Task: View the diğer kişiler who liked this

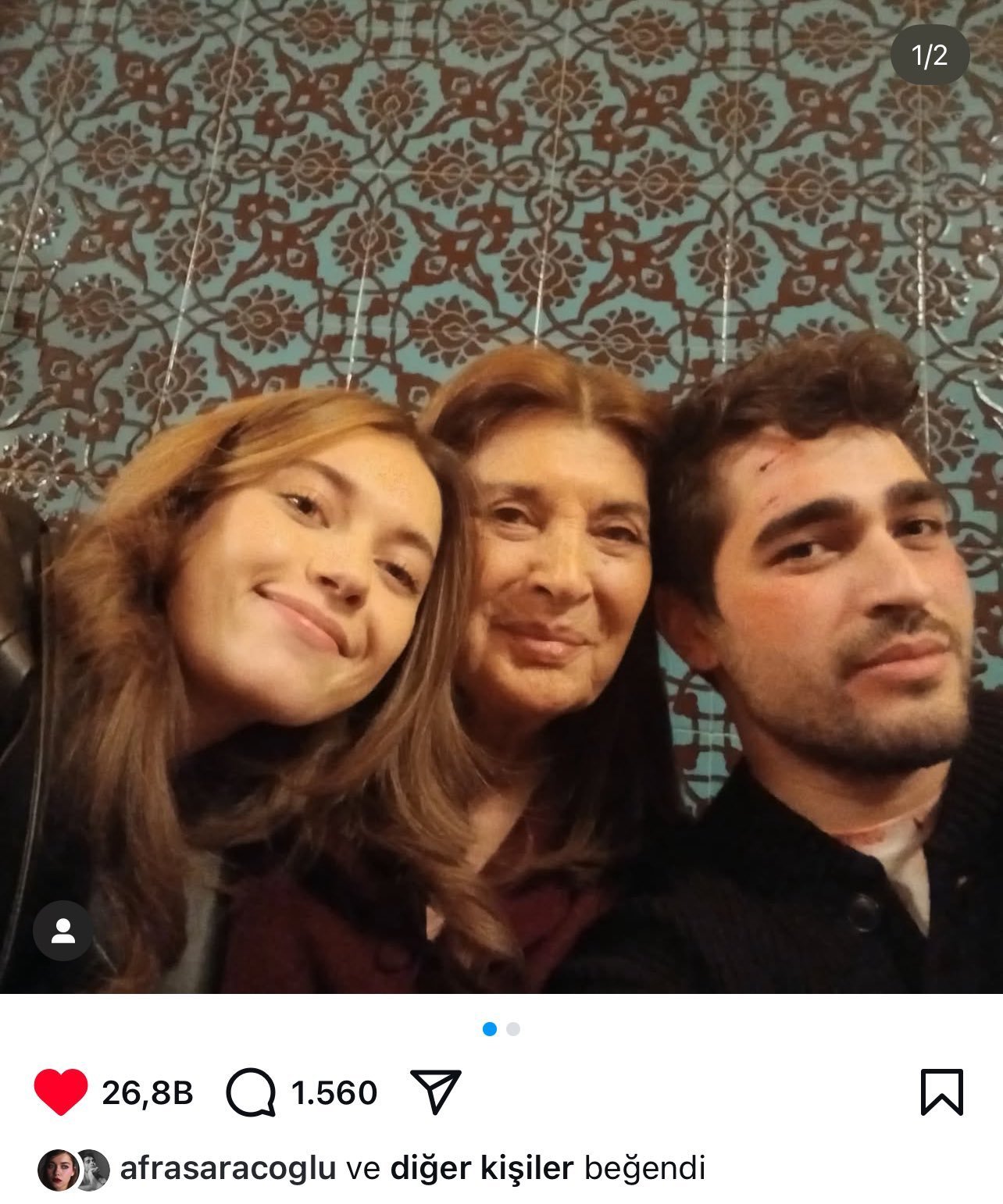Action: [482, 1169]
